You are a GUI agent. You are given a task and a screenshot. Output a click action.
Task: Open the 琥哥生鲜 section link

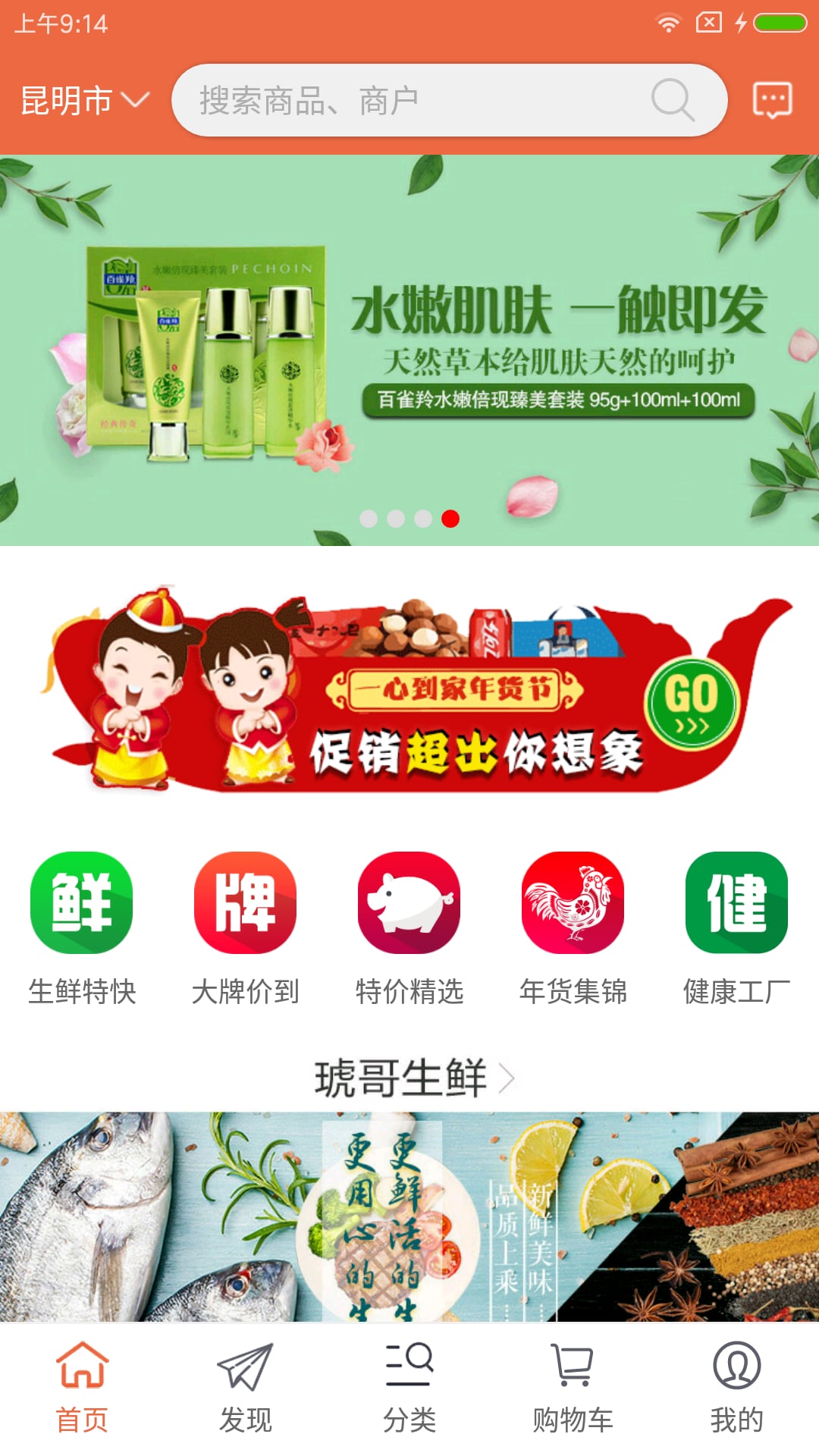(x=415, y=1078)
